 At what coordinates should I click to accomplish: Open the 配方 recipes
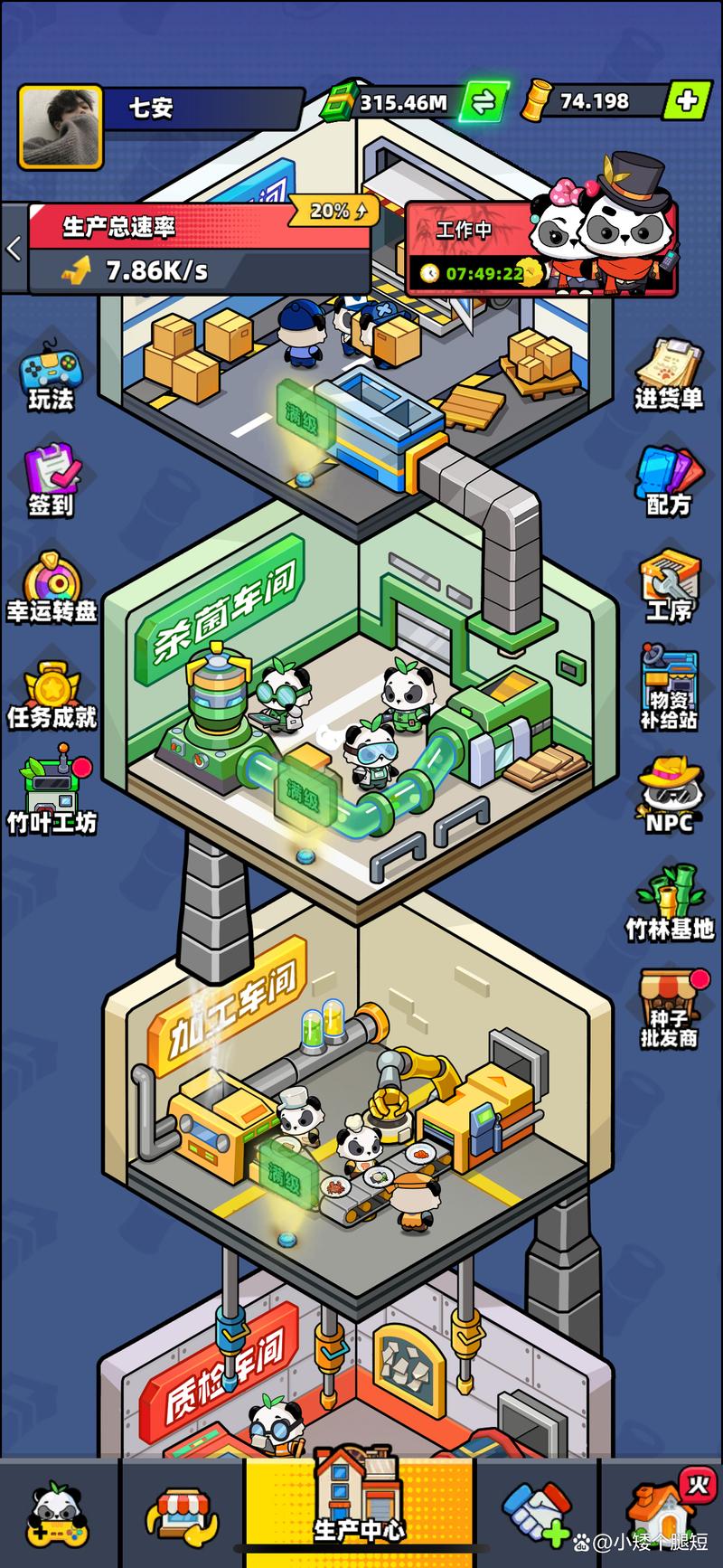pos(668,482)
